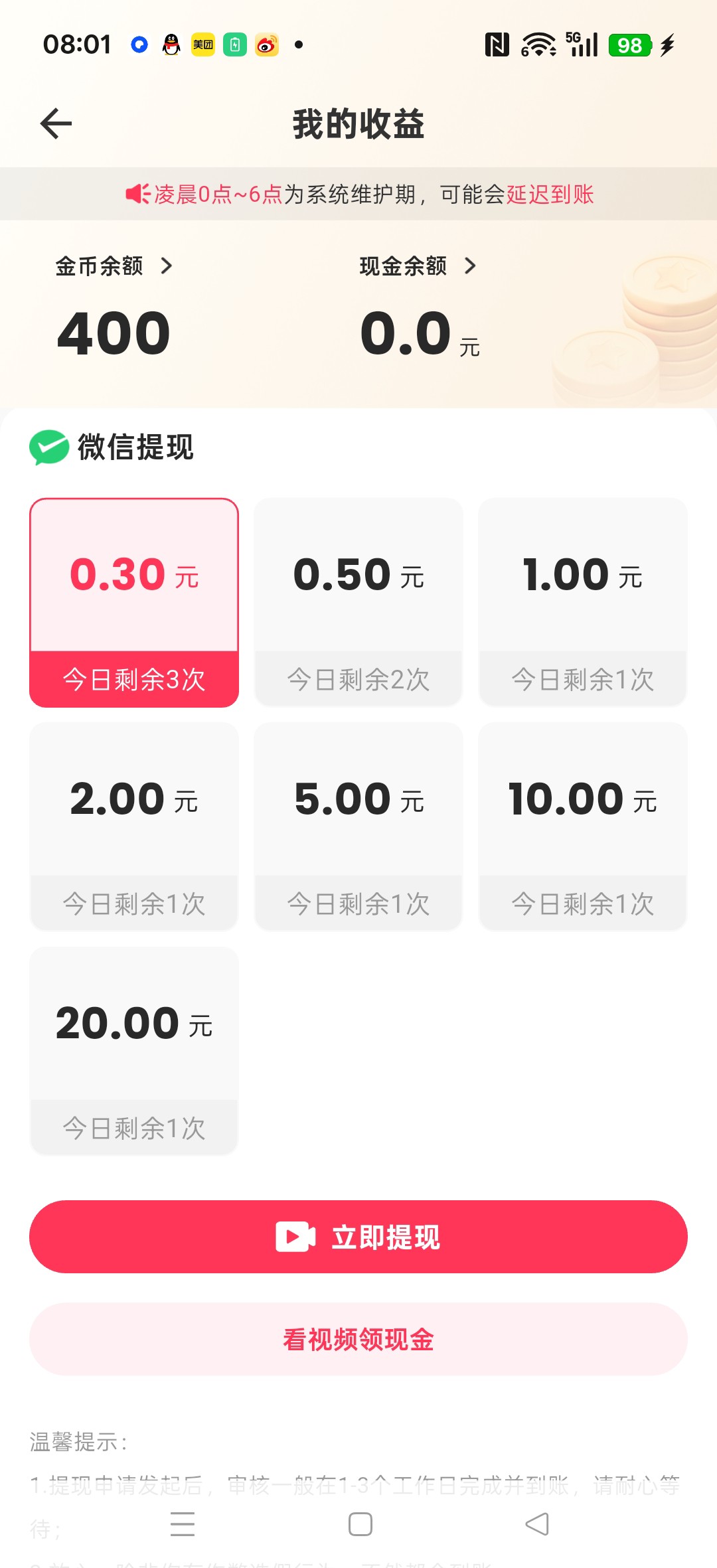Tap the speaker icon in the maintenance notice banner
The height and width of the screenshot is (1568, 717).
pyautogui.click(x=136, y=194)
